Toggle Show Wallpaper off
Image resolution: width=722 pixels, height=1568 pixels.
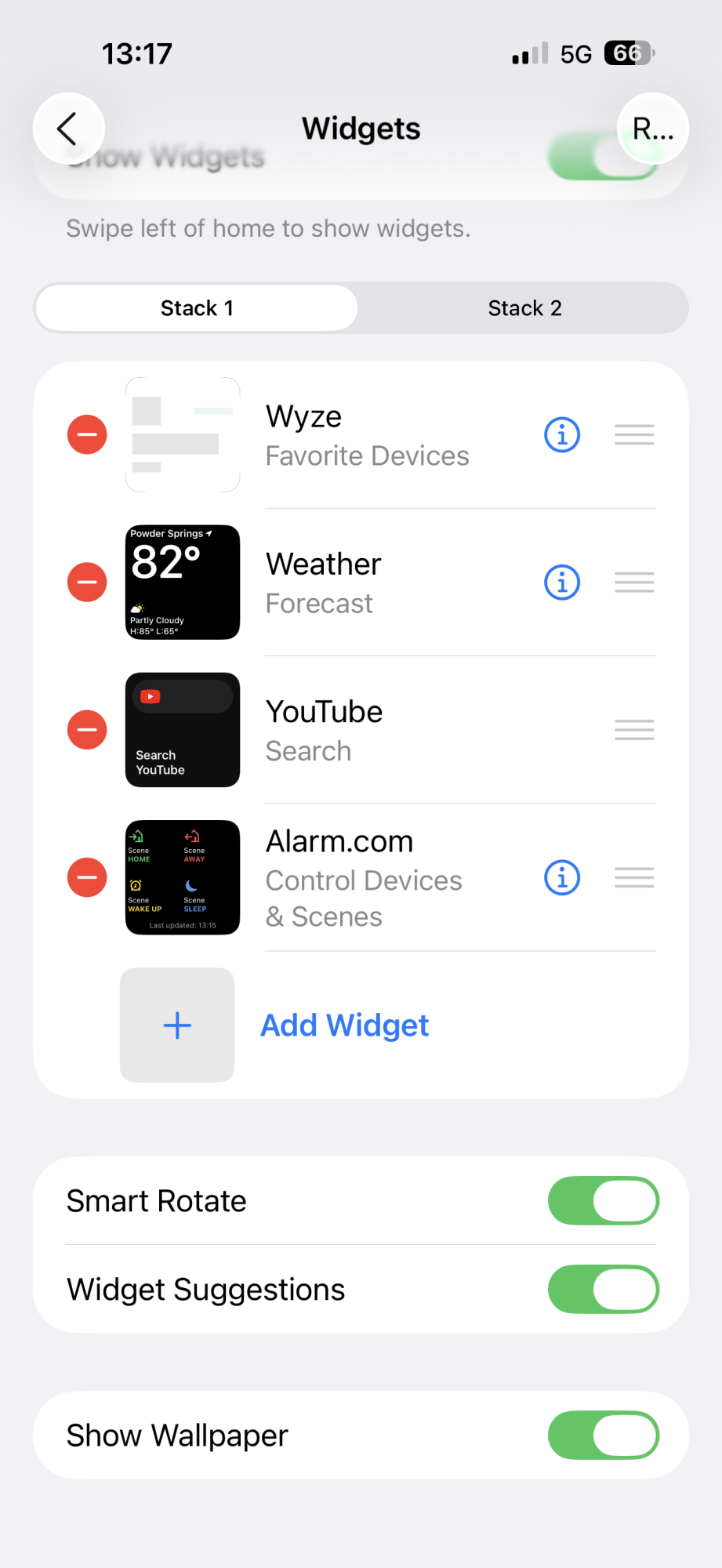point(603,1435)
